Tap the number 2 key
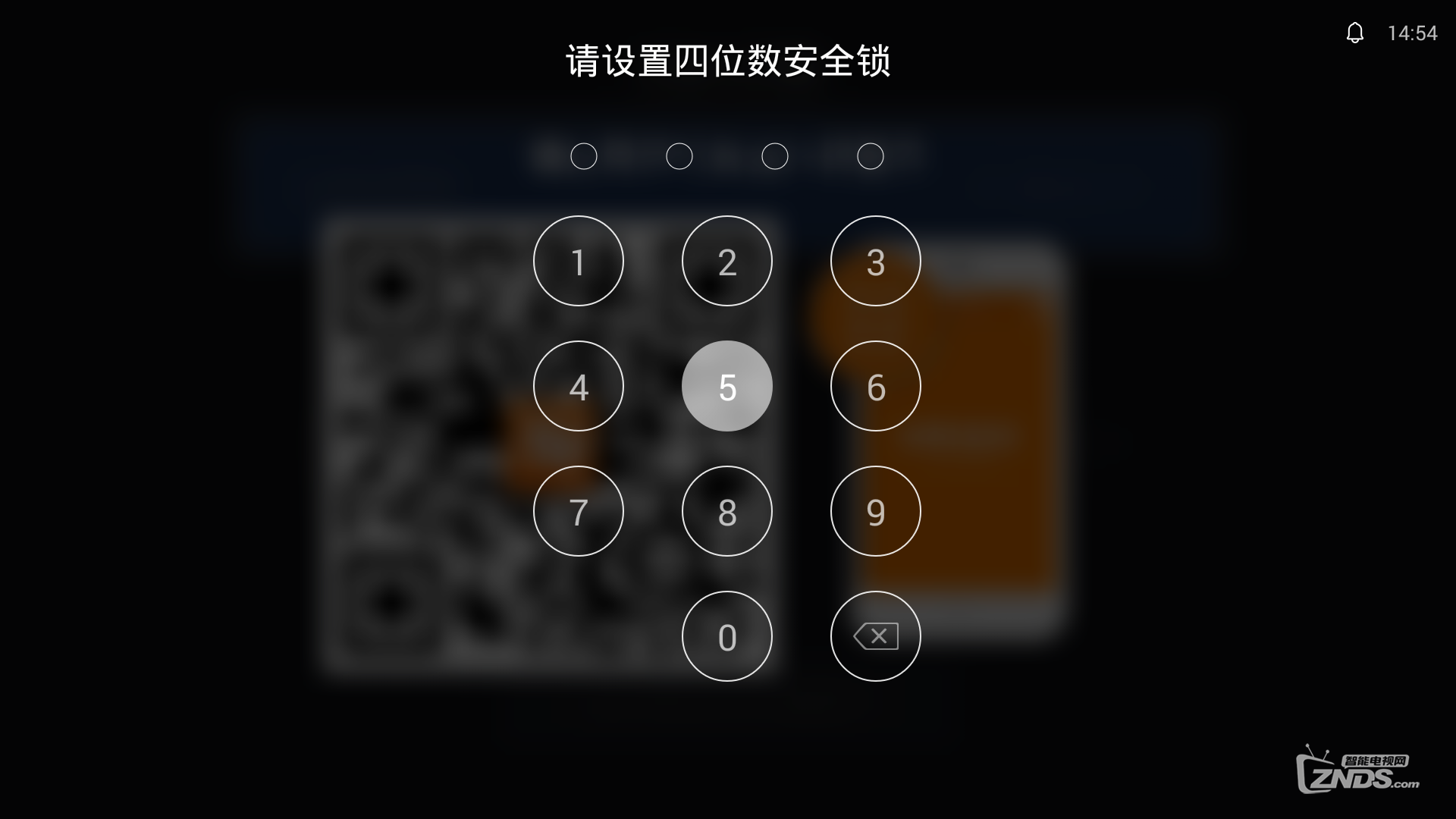 click(726, 261)
